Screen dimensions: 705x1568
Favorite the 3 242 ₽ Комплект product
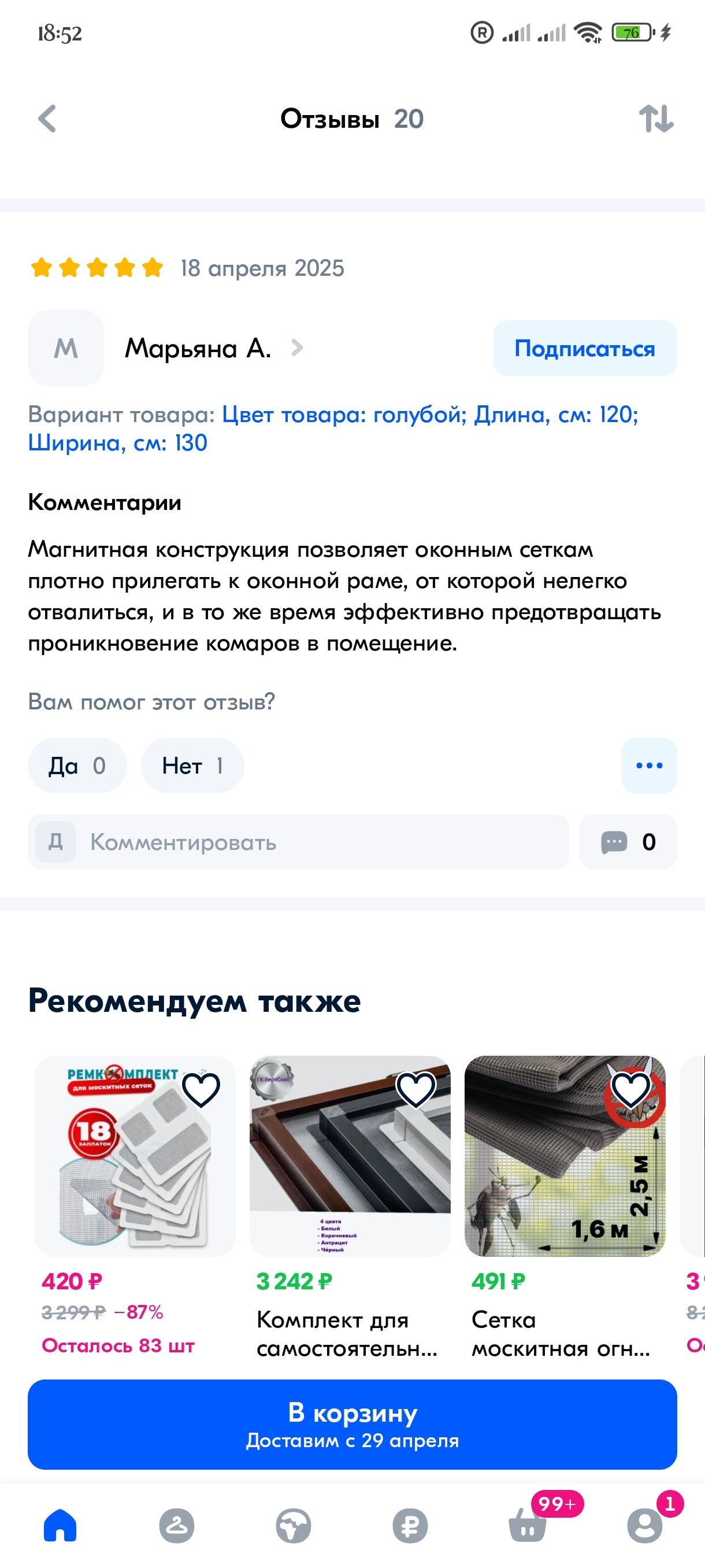point(415,1089)
